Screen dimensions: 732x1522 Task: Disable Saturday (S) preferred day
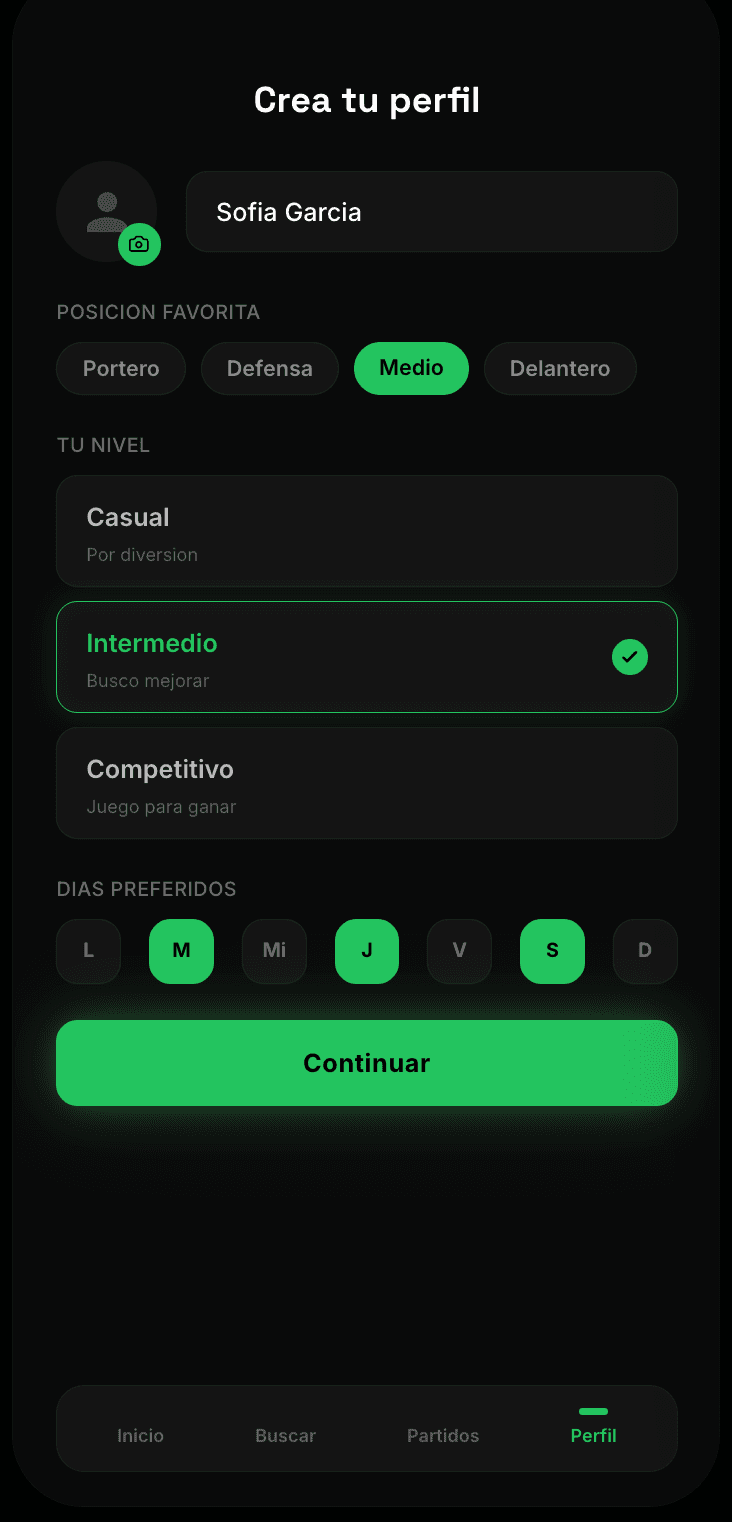(x=552, y=951)
